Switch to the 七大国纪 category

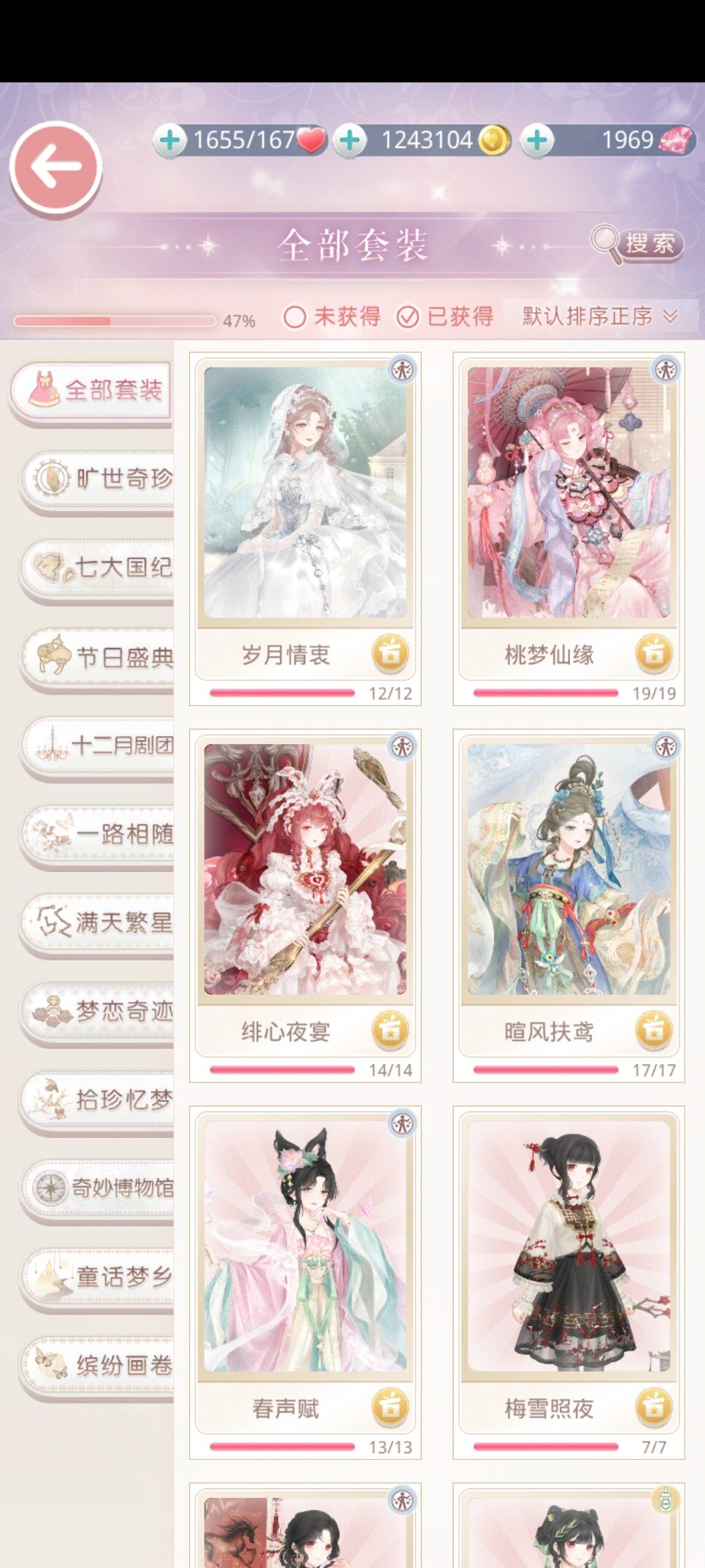99,567
